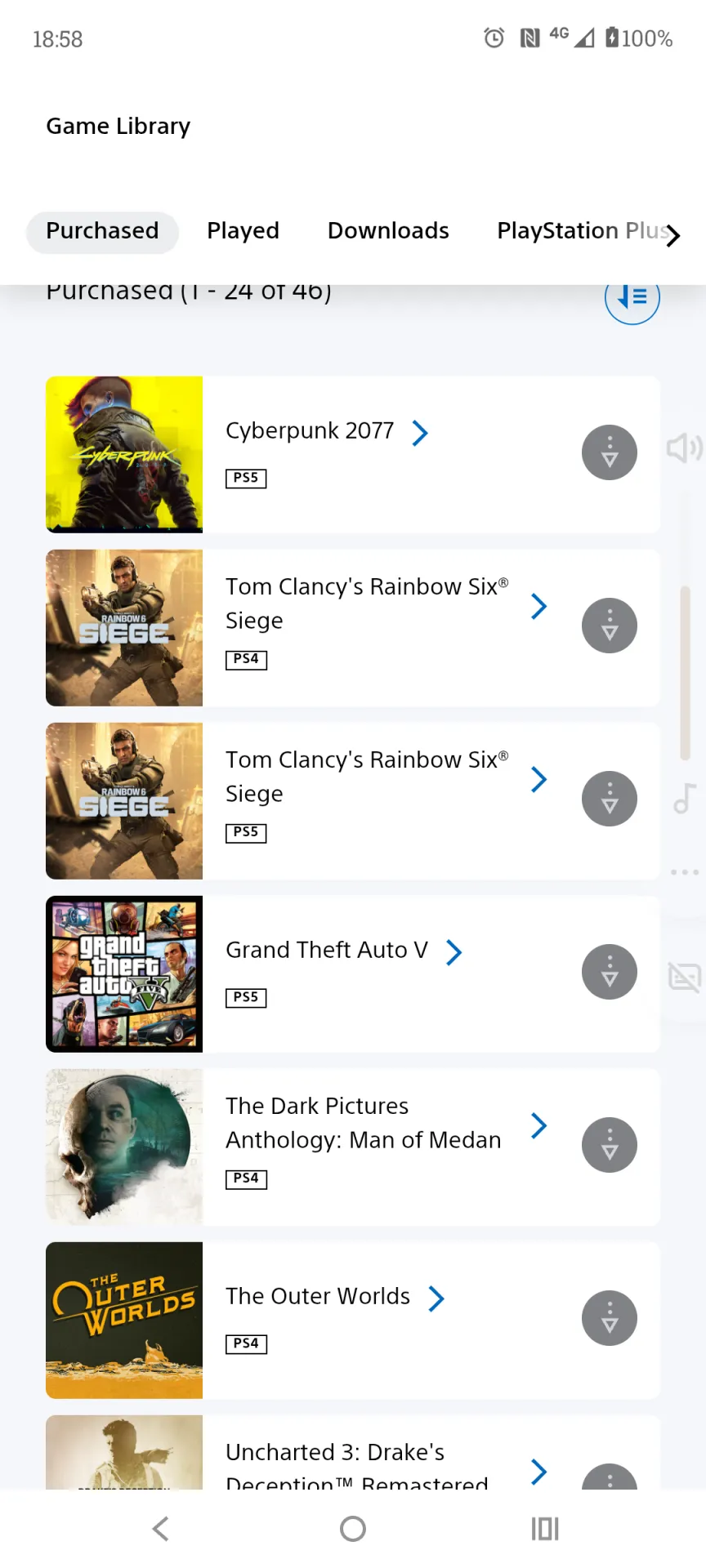This screenshot has height=1568, width=706.
Task: Download Rainbow Six Siege PS5 version
Action: click(610, 799)
